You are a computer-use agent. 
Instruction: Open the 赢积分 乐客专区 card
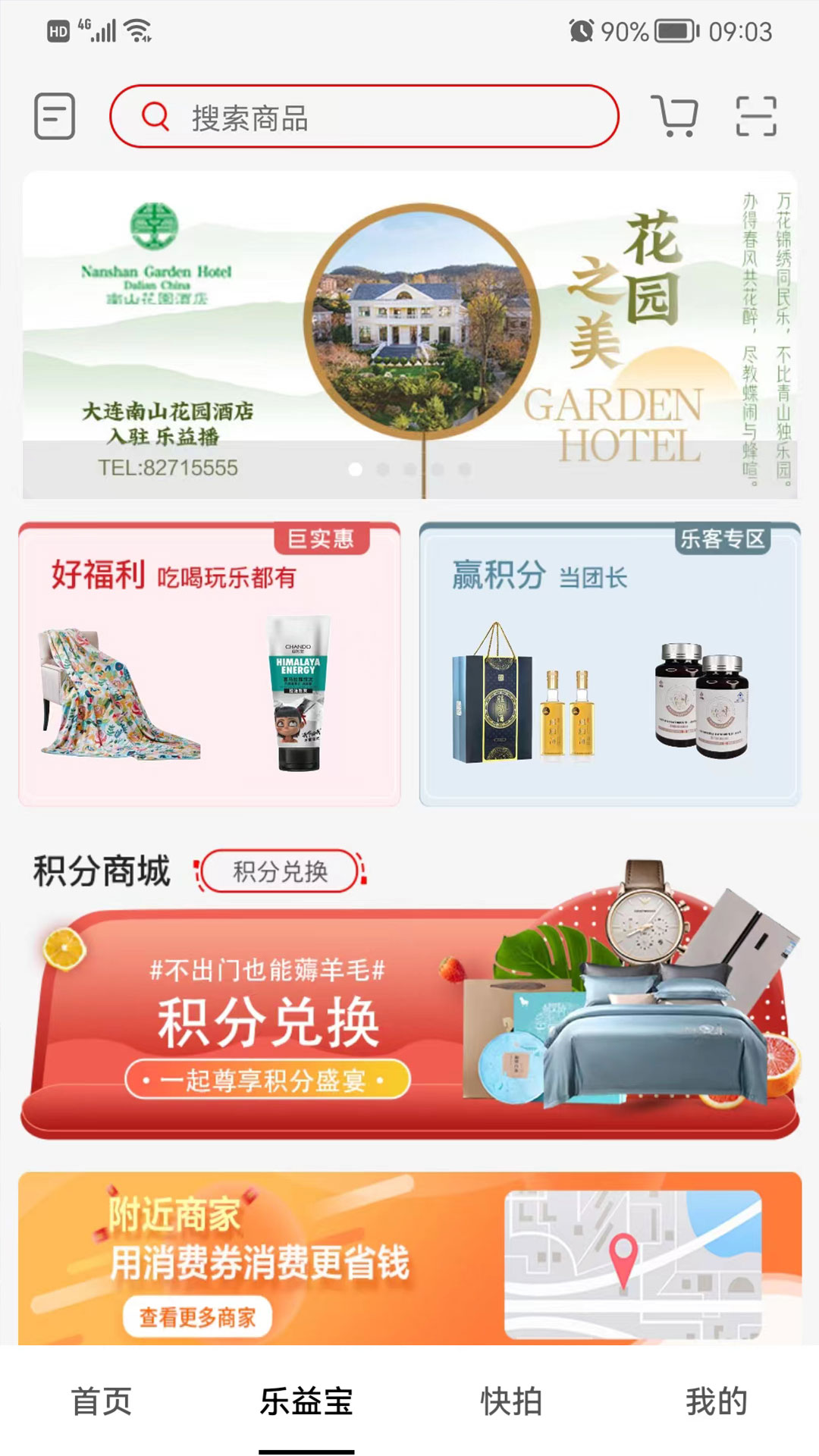click(x=610, y=664)
